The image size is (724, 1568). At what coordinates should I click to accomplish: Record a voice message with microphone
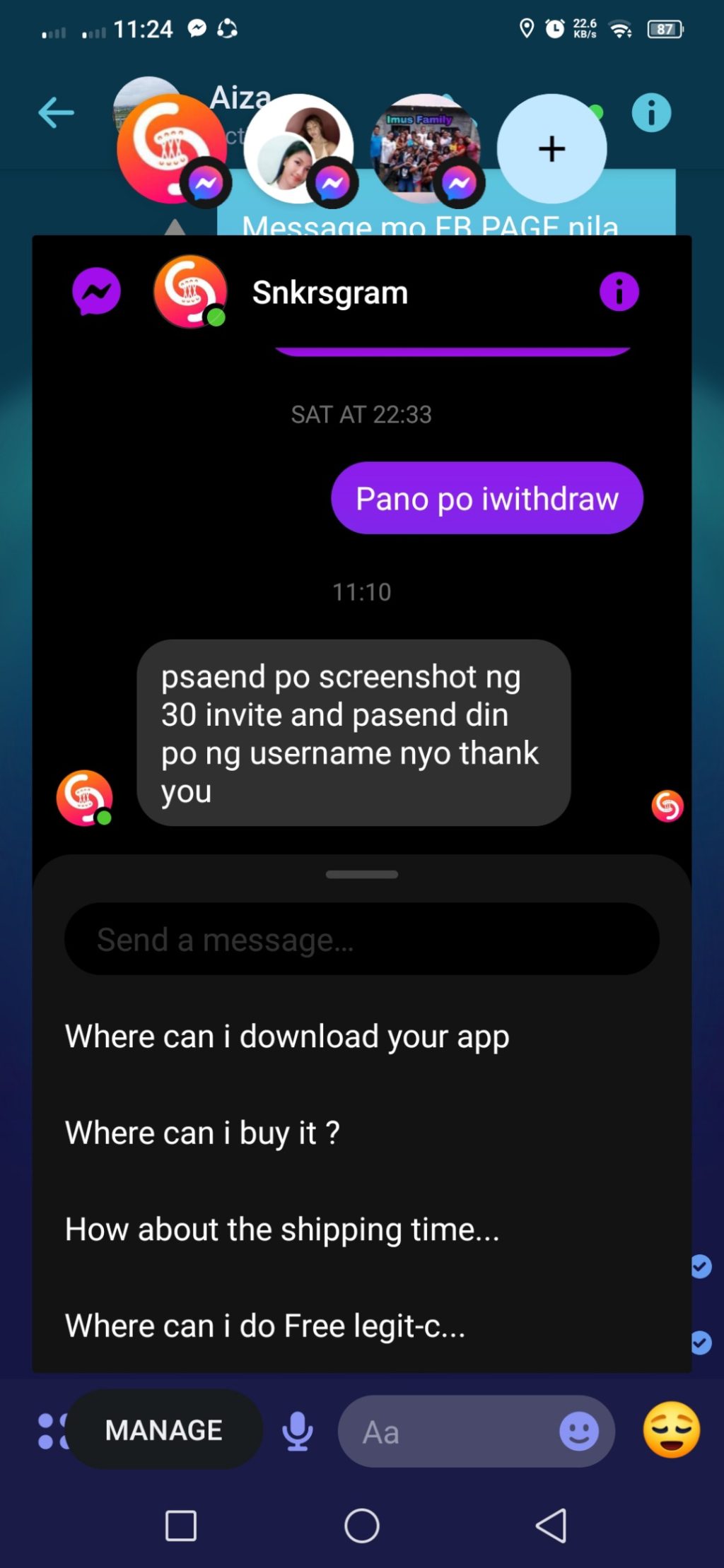(297, 1431)
